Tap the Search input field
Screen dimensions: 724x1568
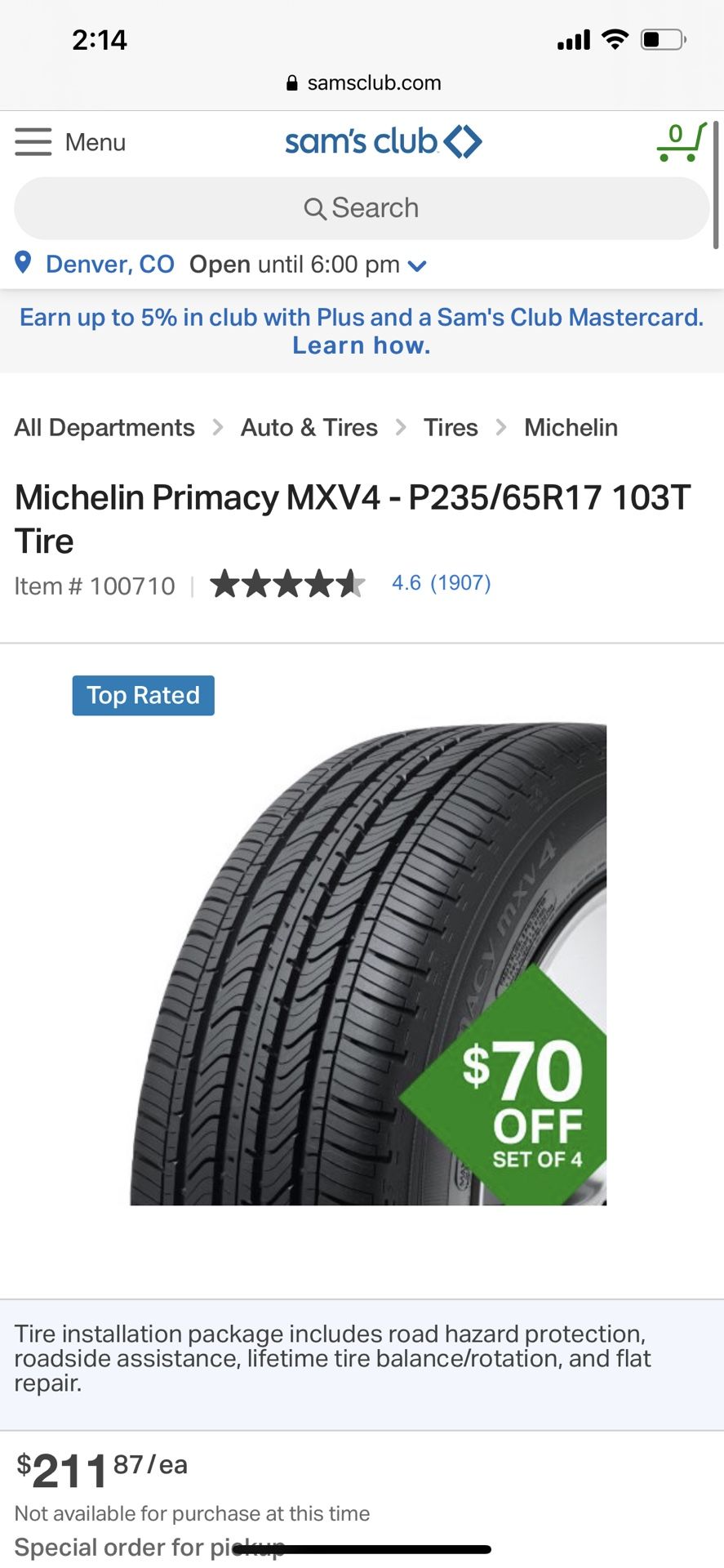tap(362, 208)
